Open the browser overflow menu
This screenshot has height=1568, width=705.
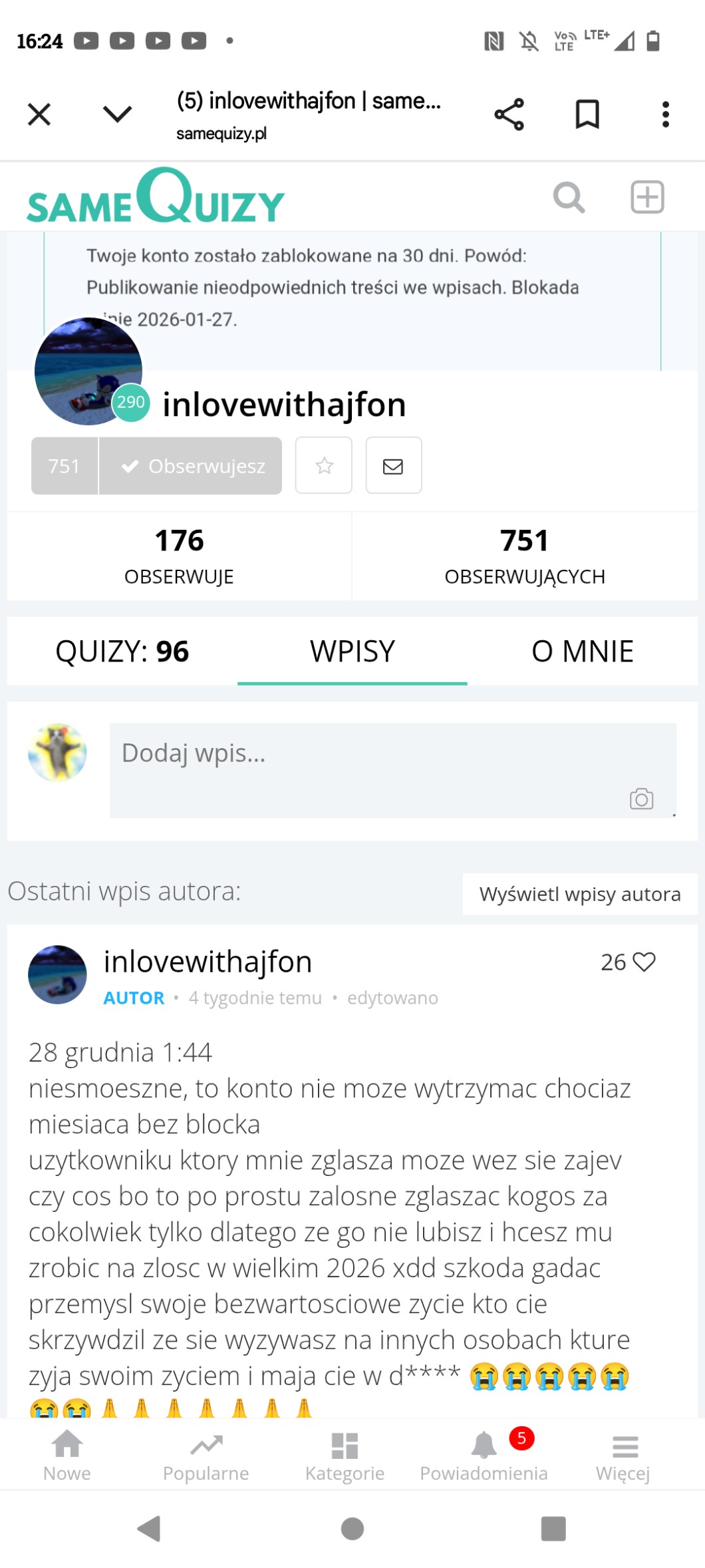pyautogui.click(x=665, y=114)
